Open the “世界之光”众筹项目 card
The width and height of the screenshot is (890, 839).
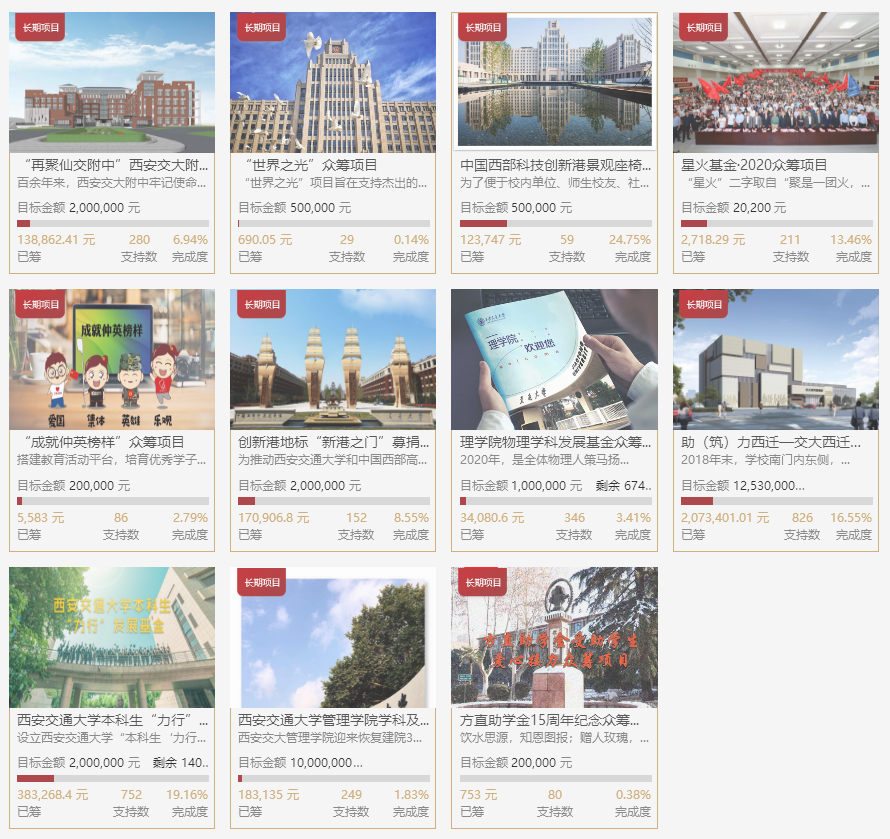[x=311, y=165]
